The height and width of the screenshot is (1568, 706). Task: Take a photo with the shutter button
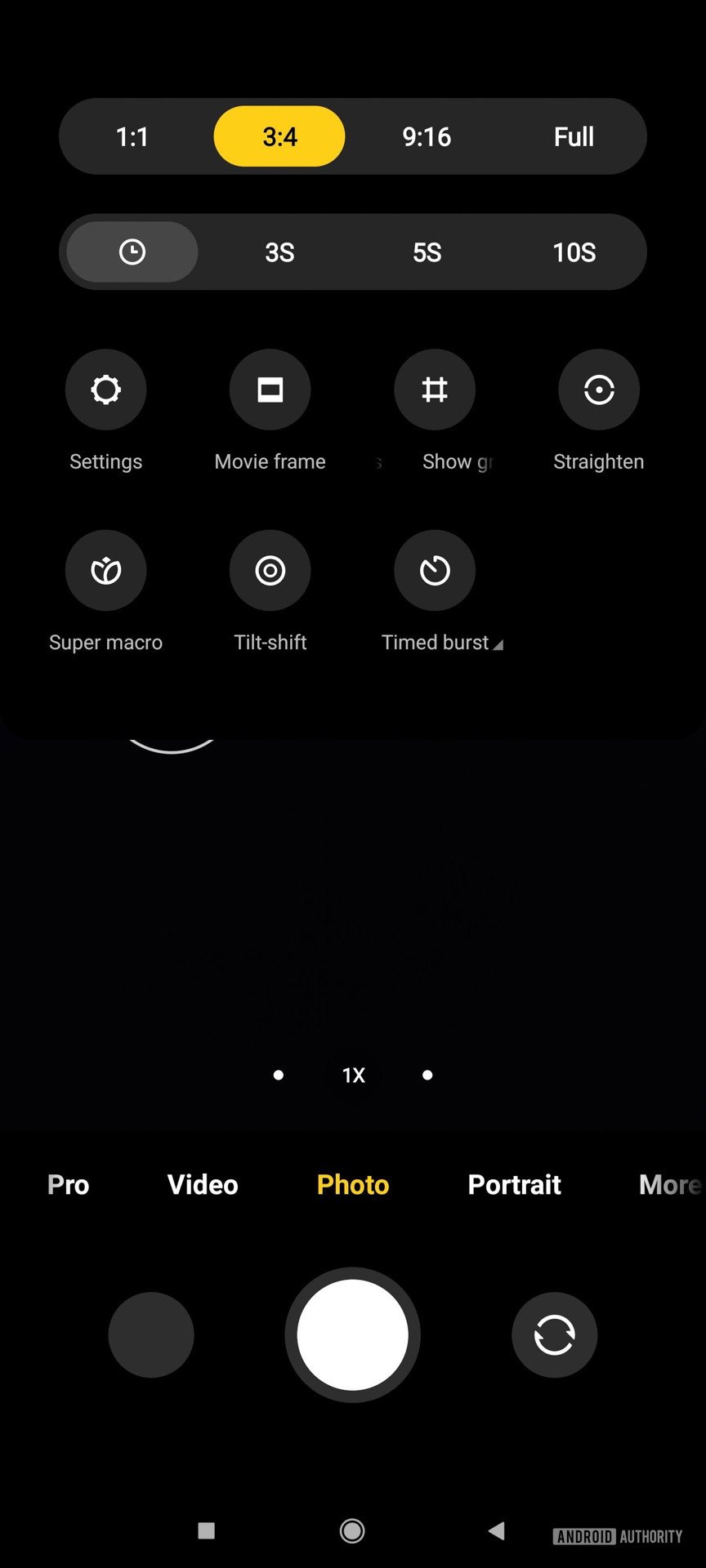352,1334
